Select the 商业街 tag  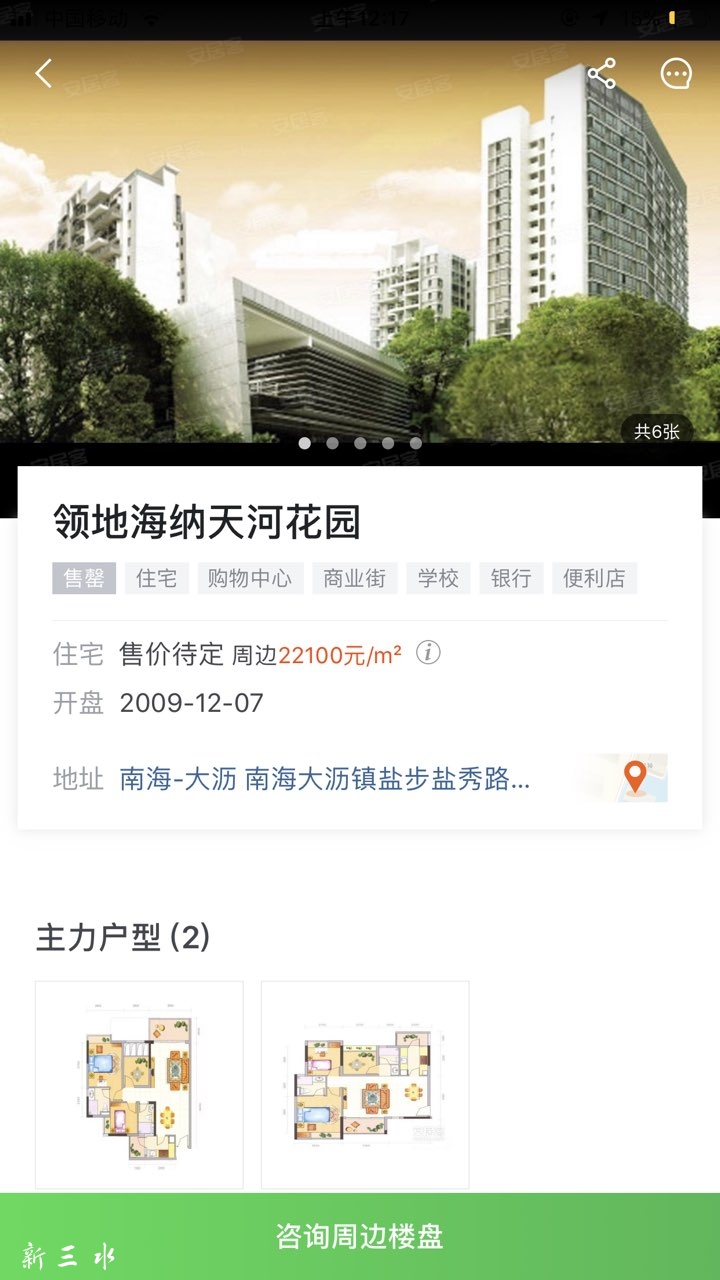click(354, 578)
